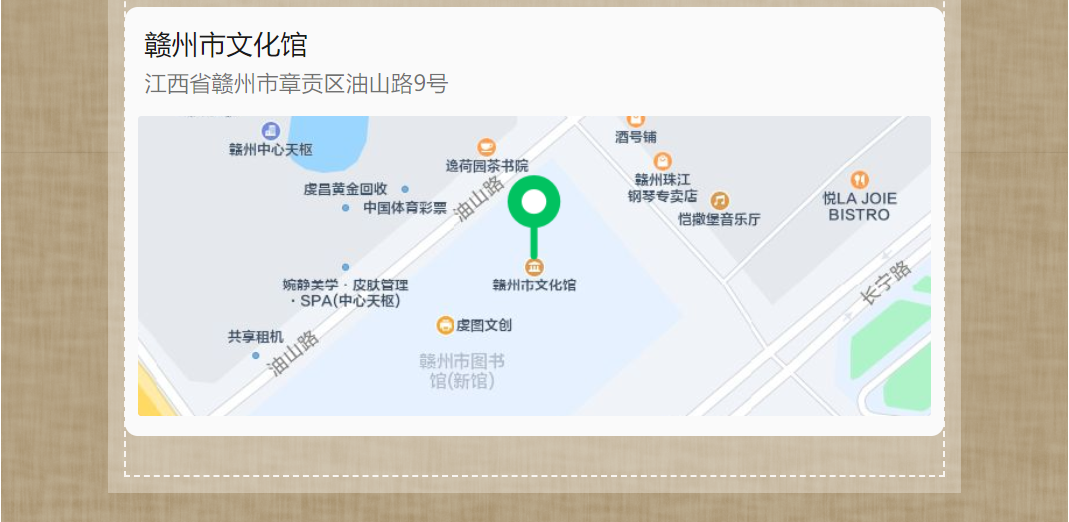Screen dimensions: 1069x522
Task: Open the map of 赣州市文化馆 location
Action: point(534,265)
